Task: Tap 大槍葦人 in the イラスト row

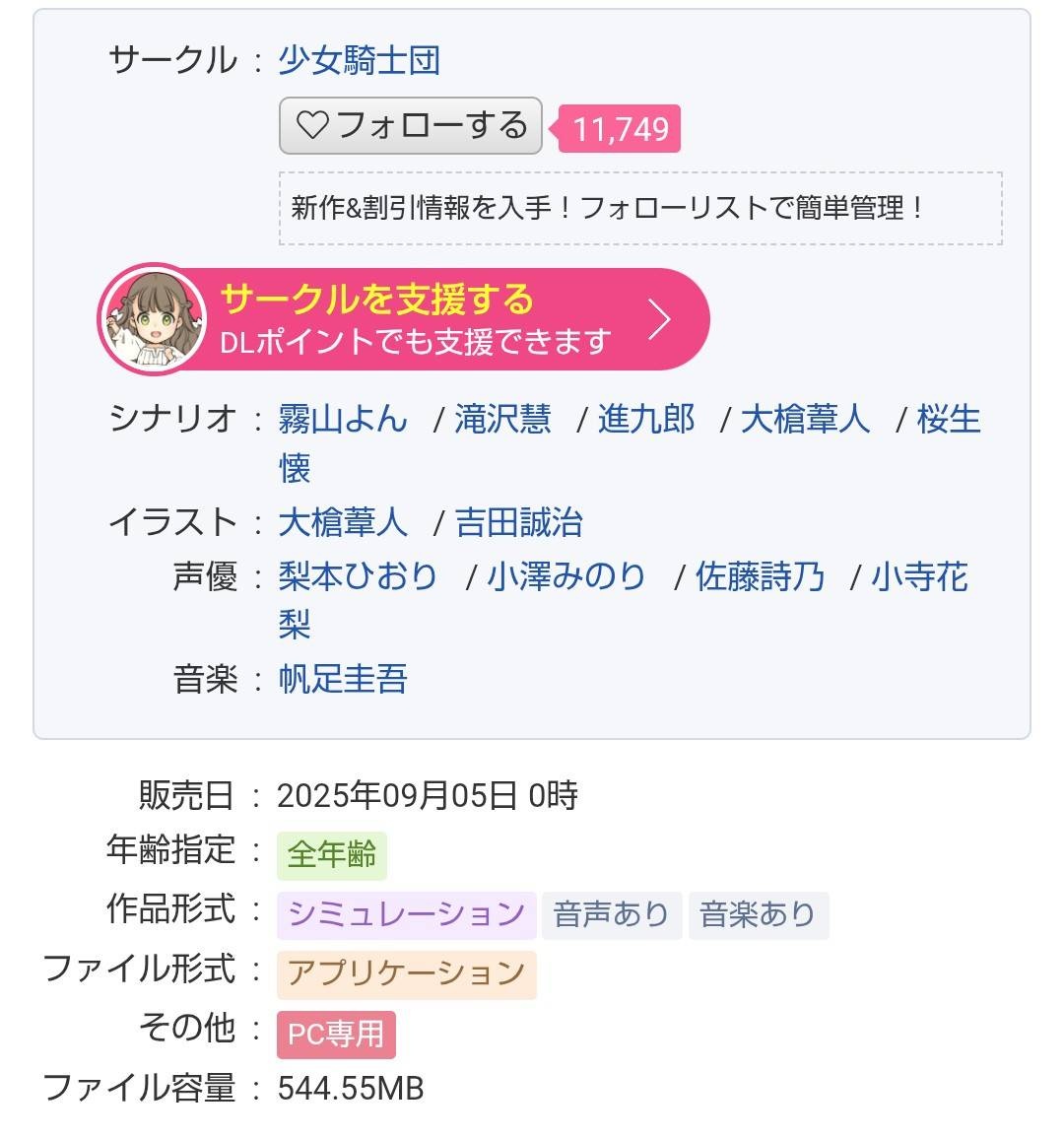Action: [x=343, y=522]
